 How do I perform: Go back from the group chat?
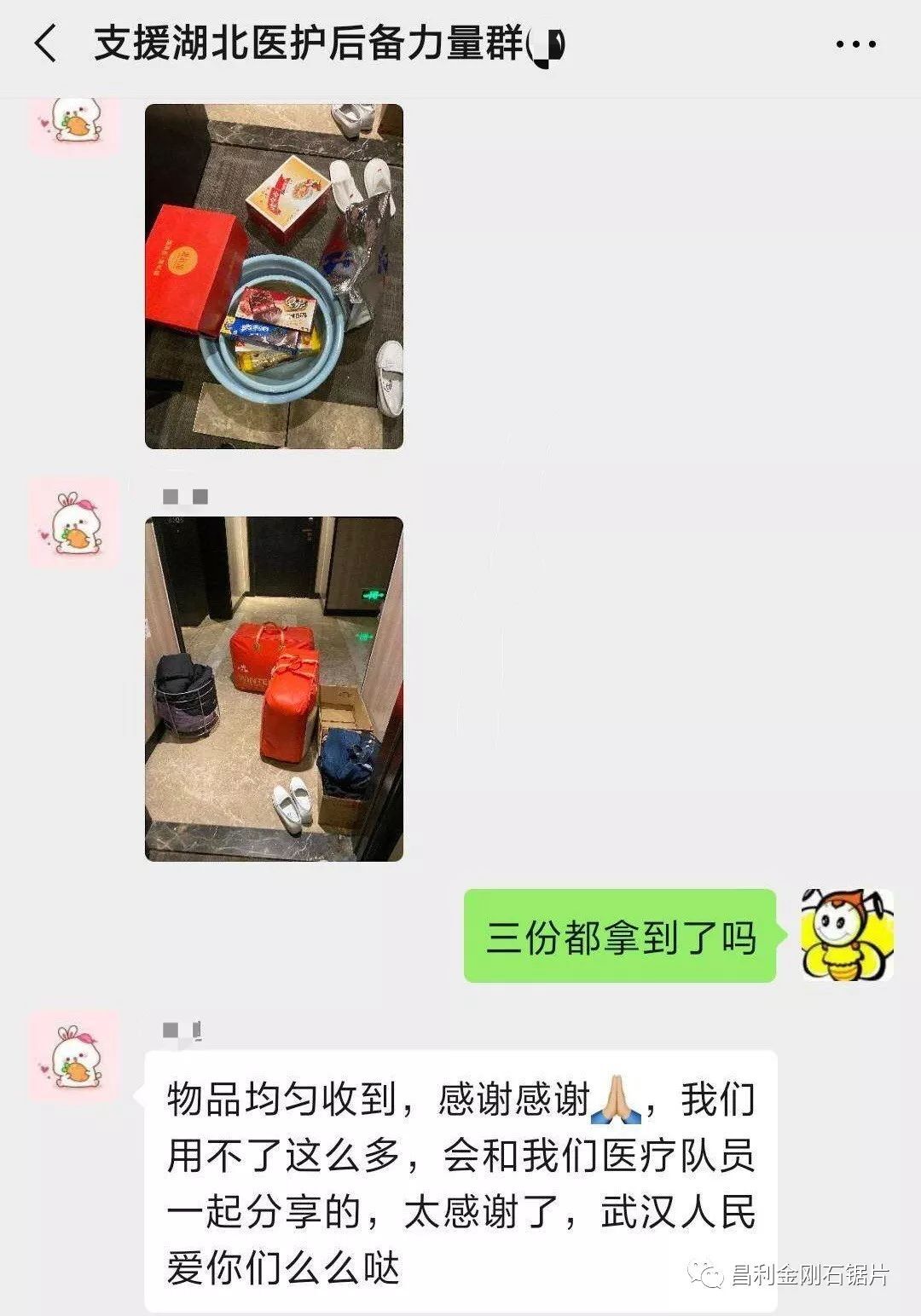click(46, 43)
